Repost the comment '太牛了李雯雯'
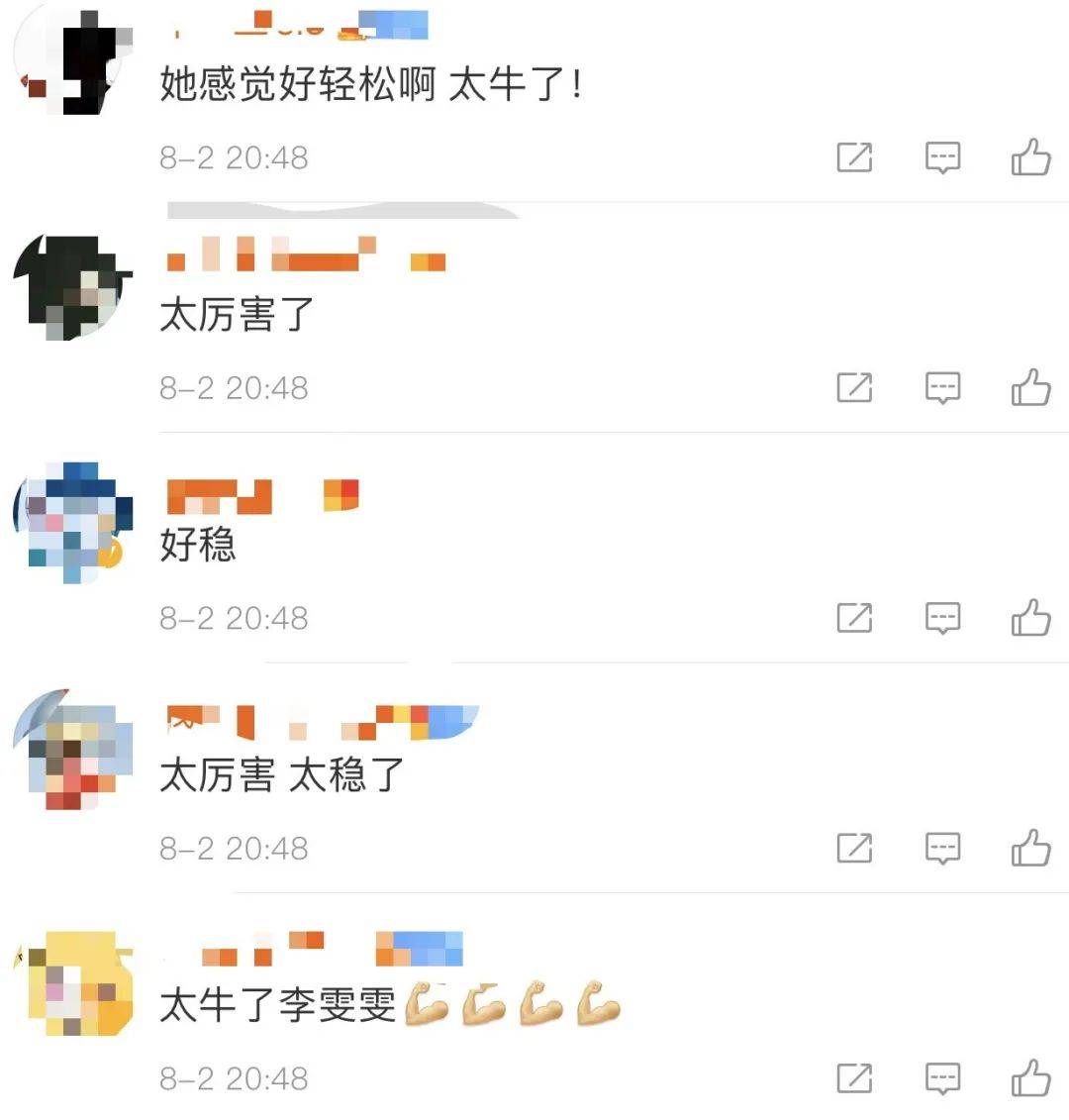 tap(854, 1078)
